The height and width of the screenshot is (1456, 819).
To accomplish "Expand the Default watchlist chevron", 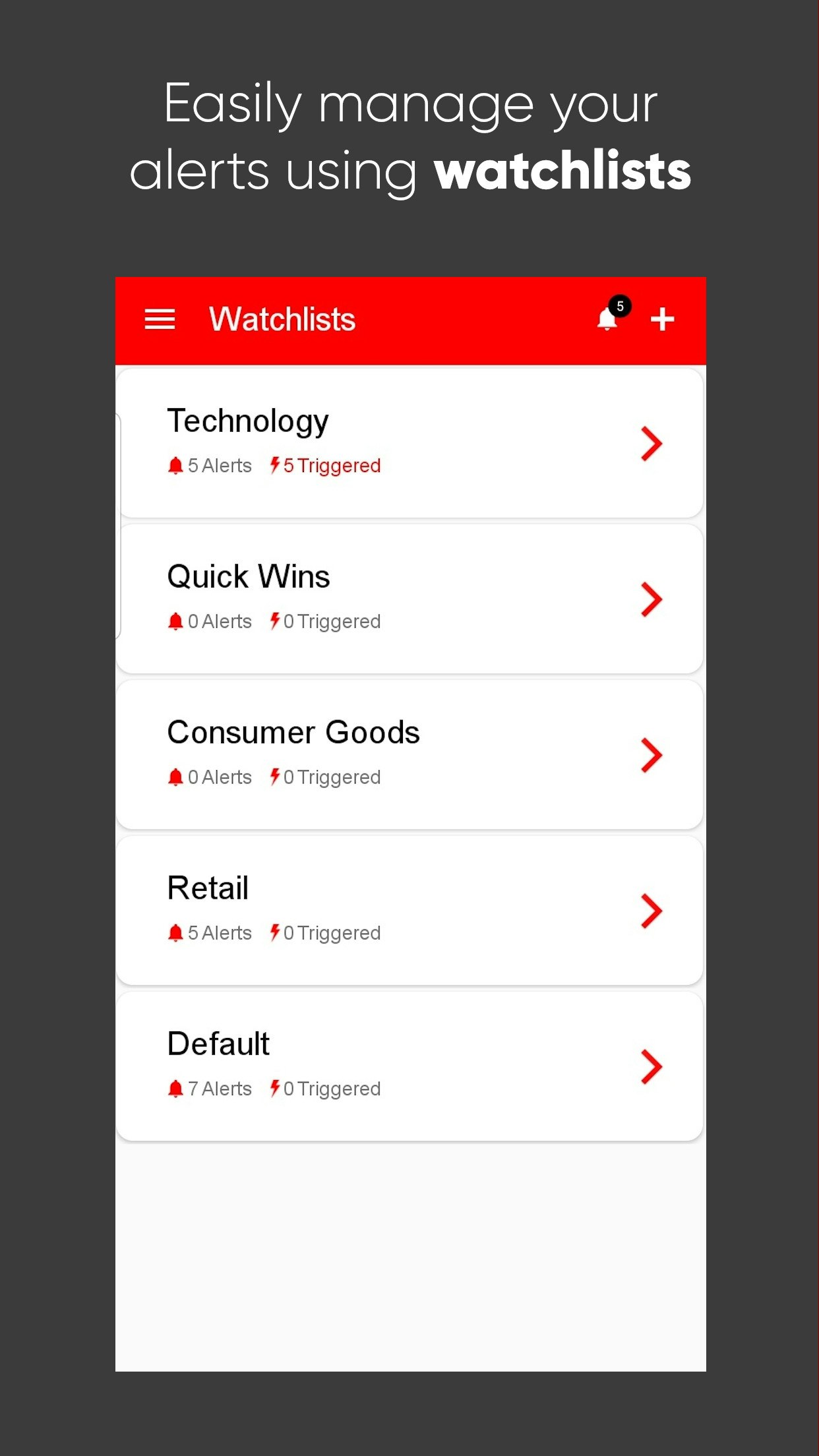I will 650,1067.
